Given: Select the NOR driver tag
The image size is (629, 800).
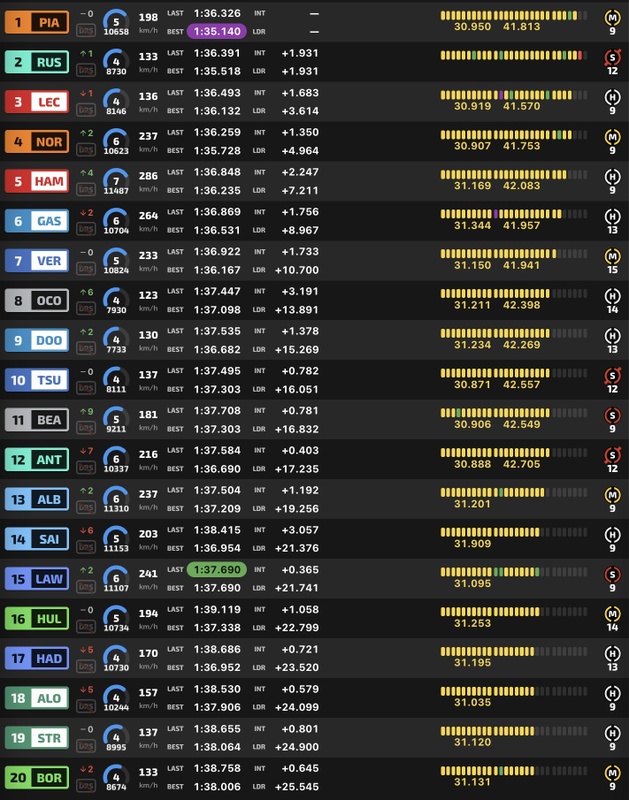Looking at the screenshot, I should (x=37, y=142).
